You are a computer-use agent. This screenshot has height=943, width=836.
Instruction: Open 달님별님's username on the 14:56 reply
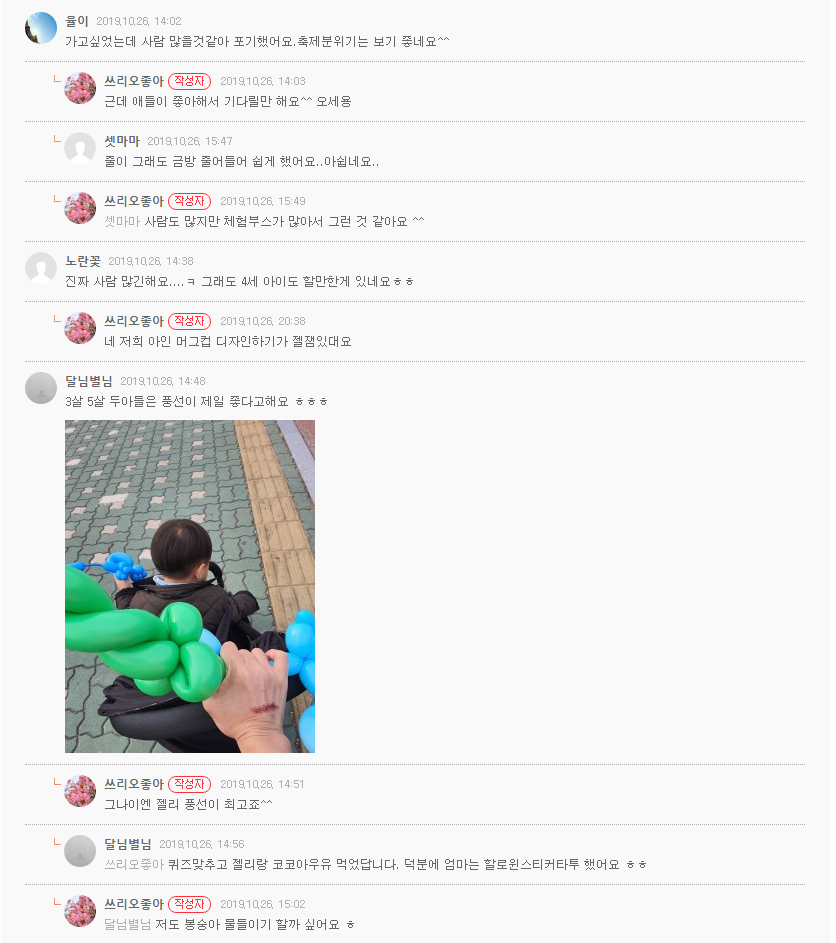click(128, 844)
